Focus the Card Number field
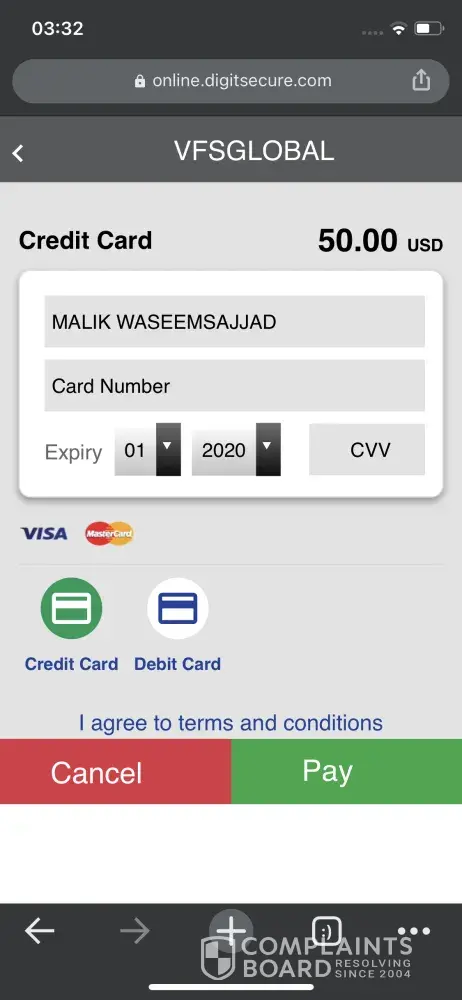Image resolution: width=462 pixels, height=1000 pixels. pos(234,386)
